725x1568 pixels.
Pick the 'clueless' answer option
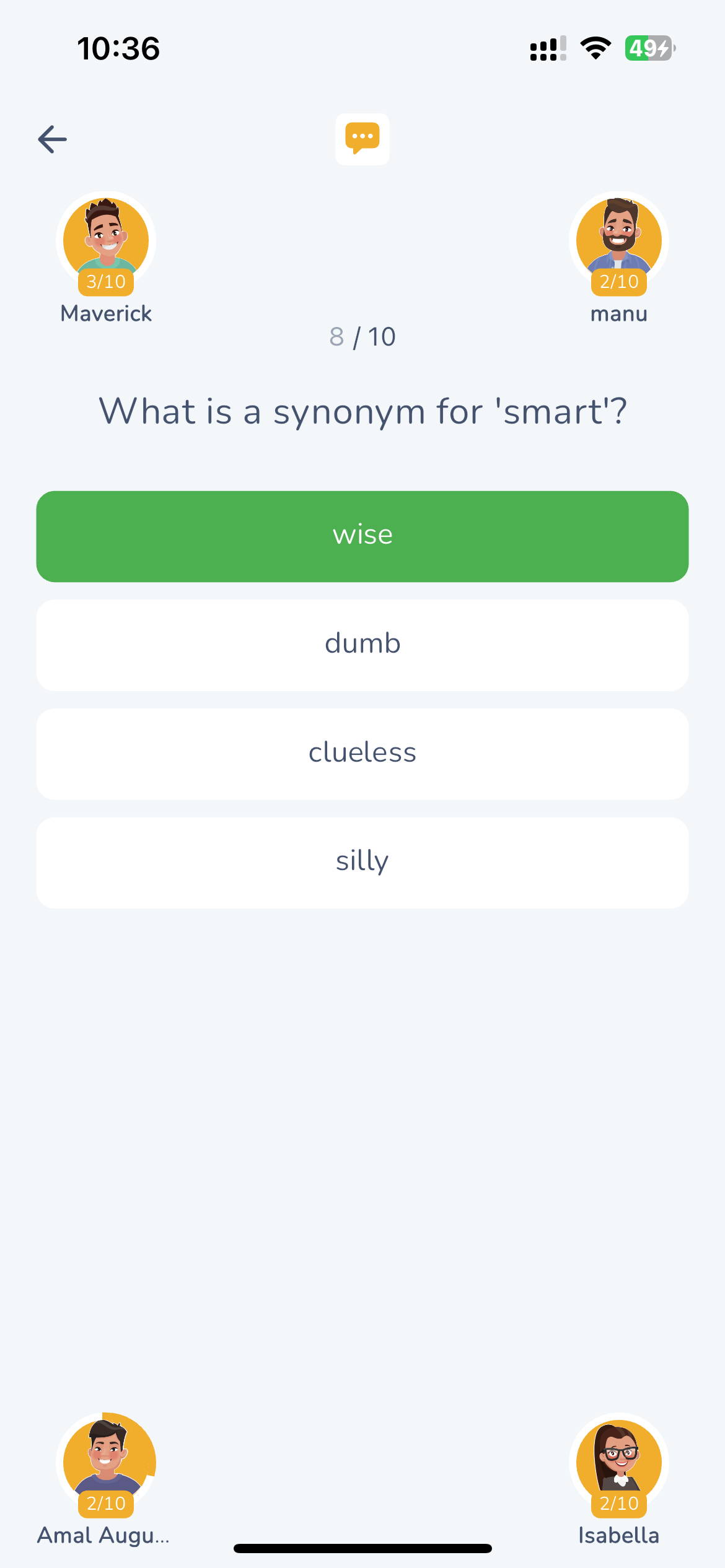click(x=362, y=754)
